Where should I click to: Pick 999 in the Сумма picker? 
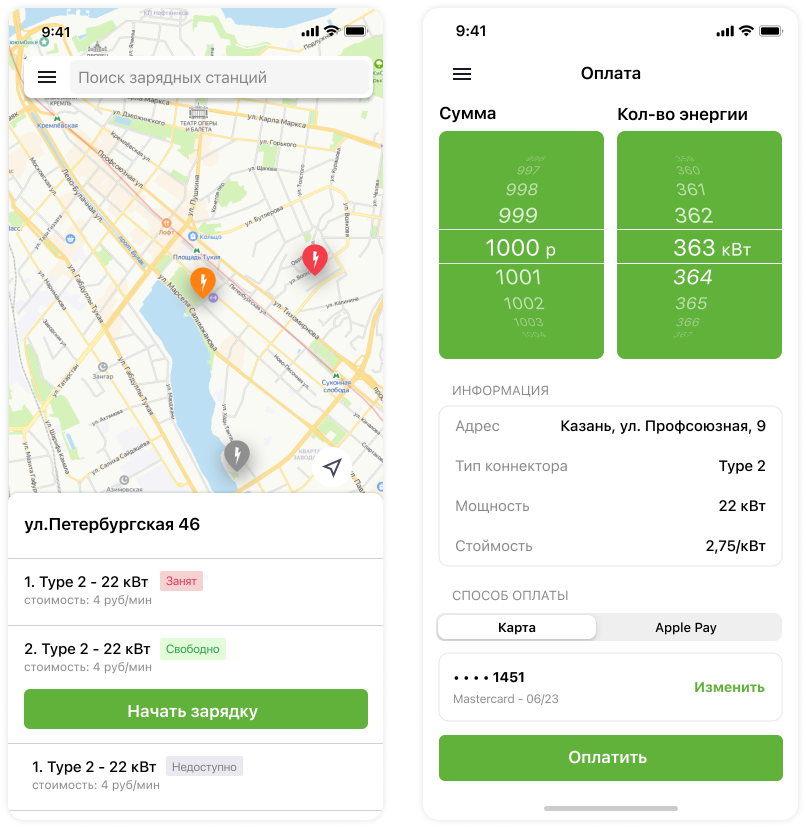[x=518, y=215]
